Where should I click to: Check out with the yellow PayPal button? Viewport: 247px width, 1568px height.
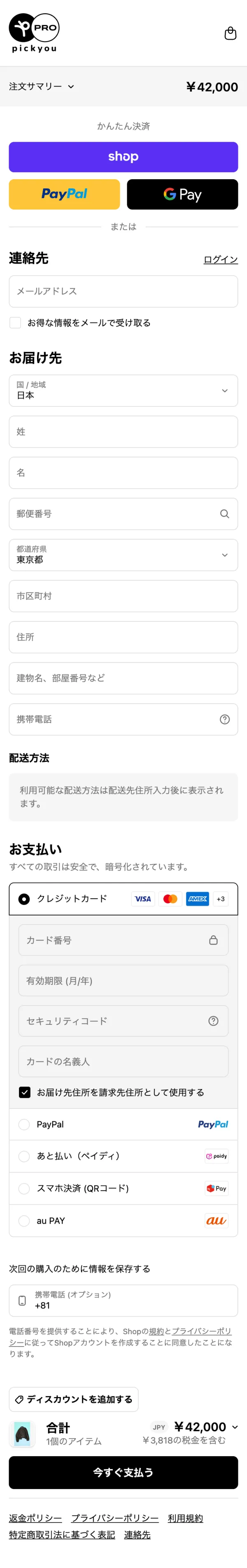click(64, 194)
